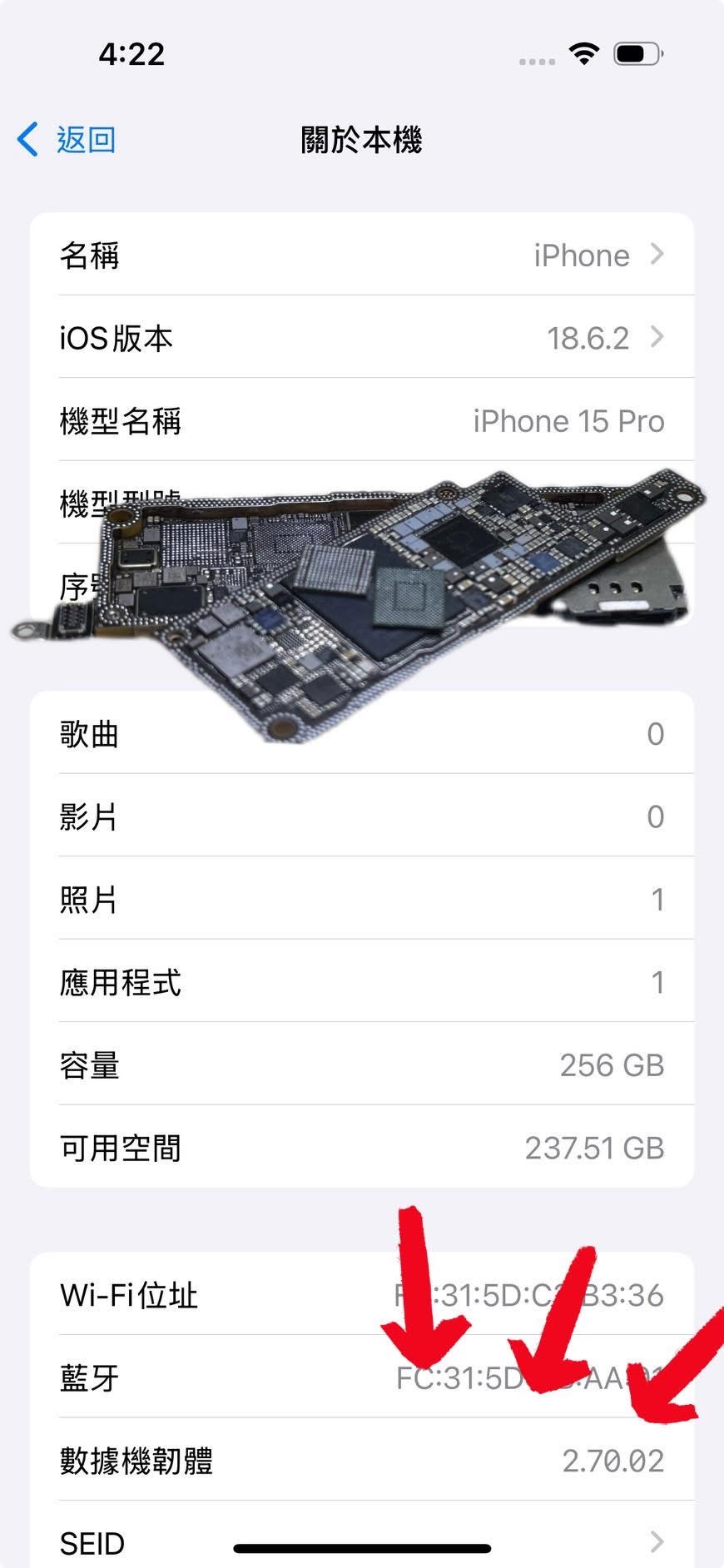Tap the battery icon in status bar
Viewport: 724px width, 1568px height.
636,52
